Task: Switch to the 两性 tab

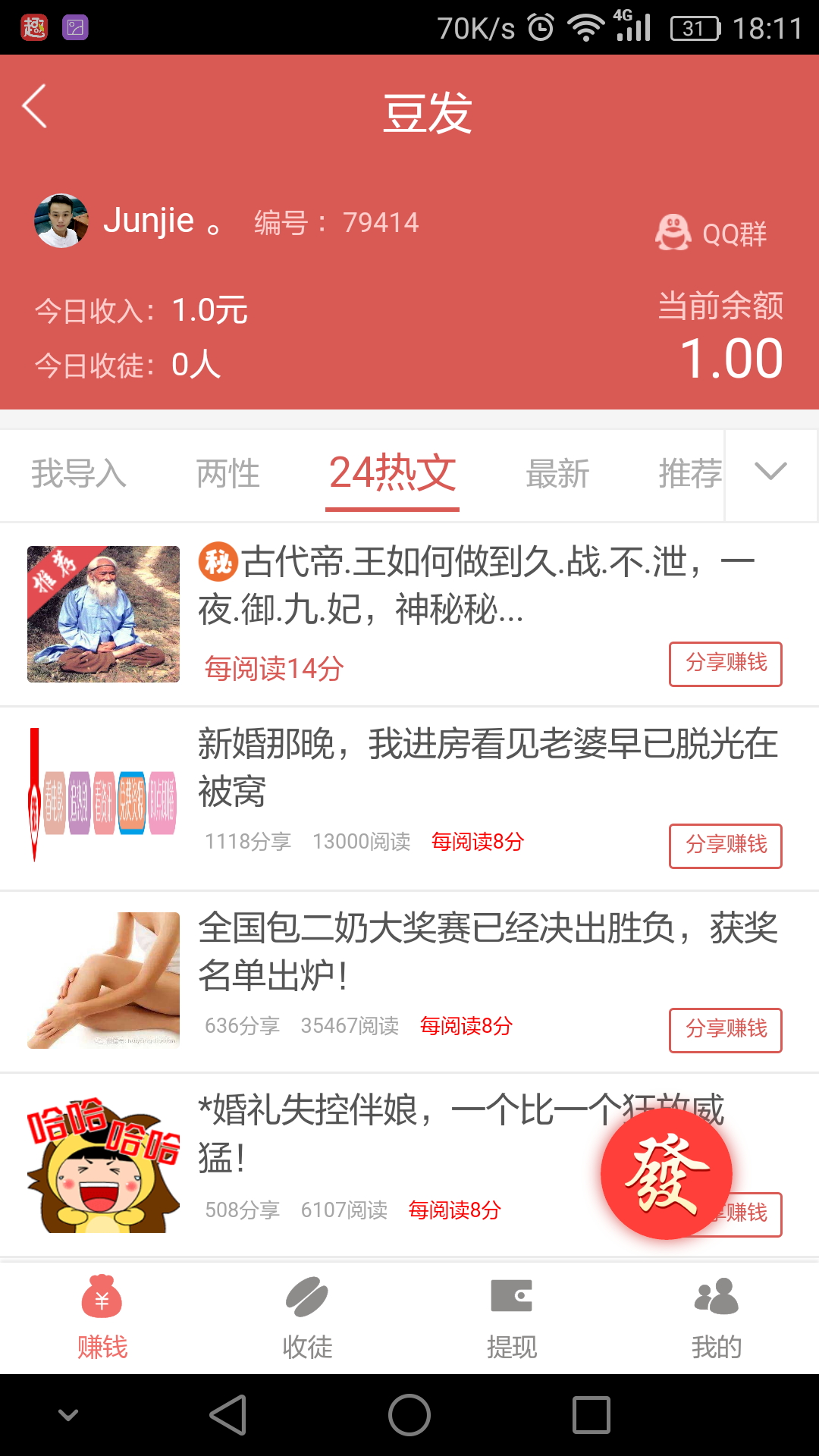Action: [227, 474]
